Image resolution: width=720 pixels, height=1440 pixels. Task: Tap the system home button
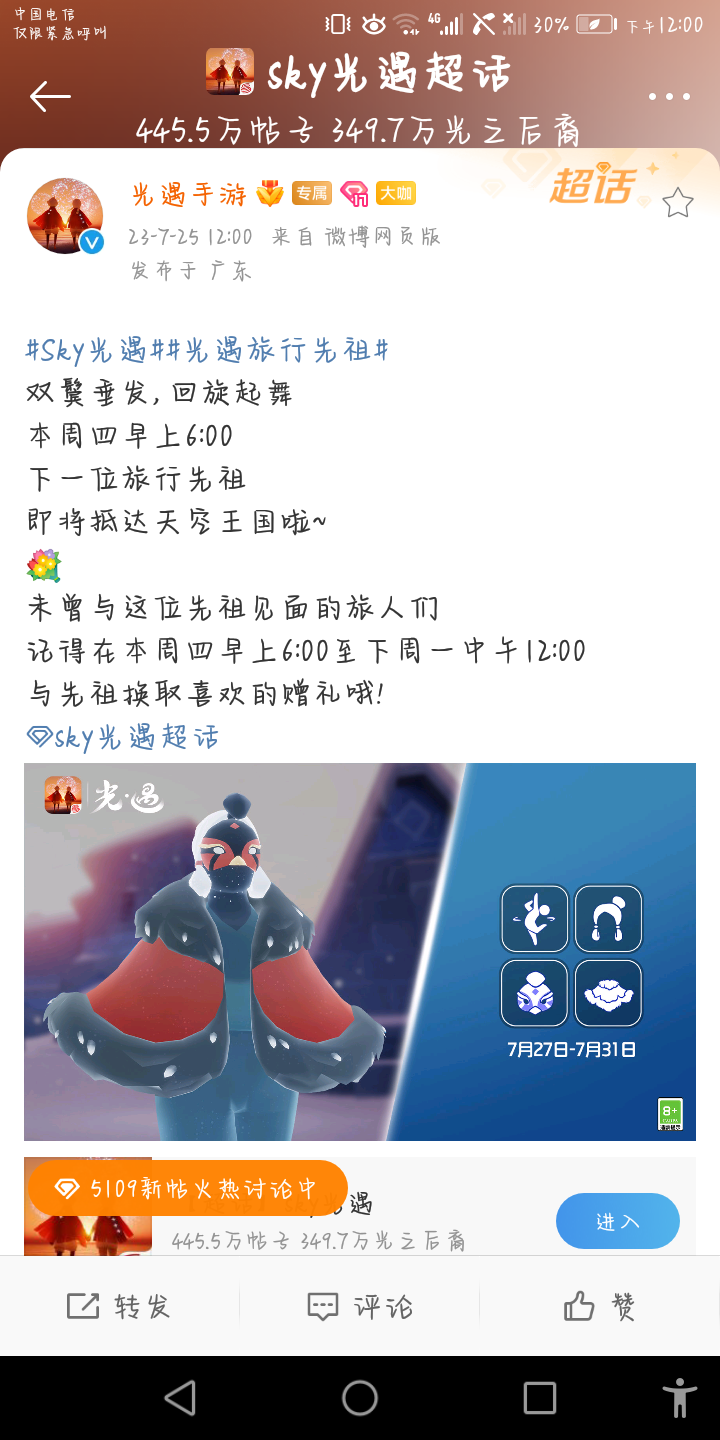point(360,1398)
